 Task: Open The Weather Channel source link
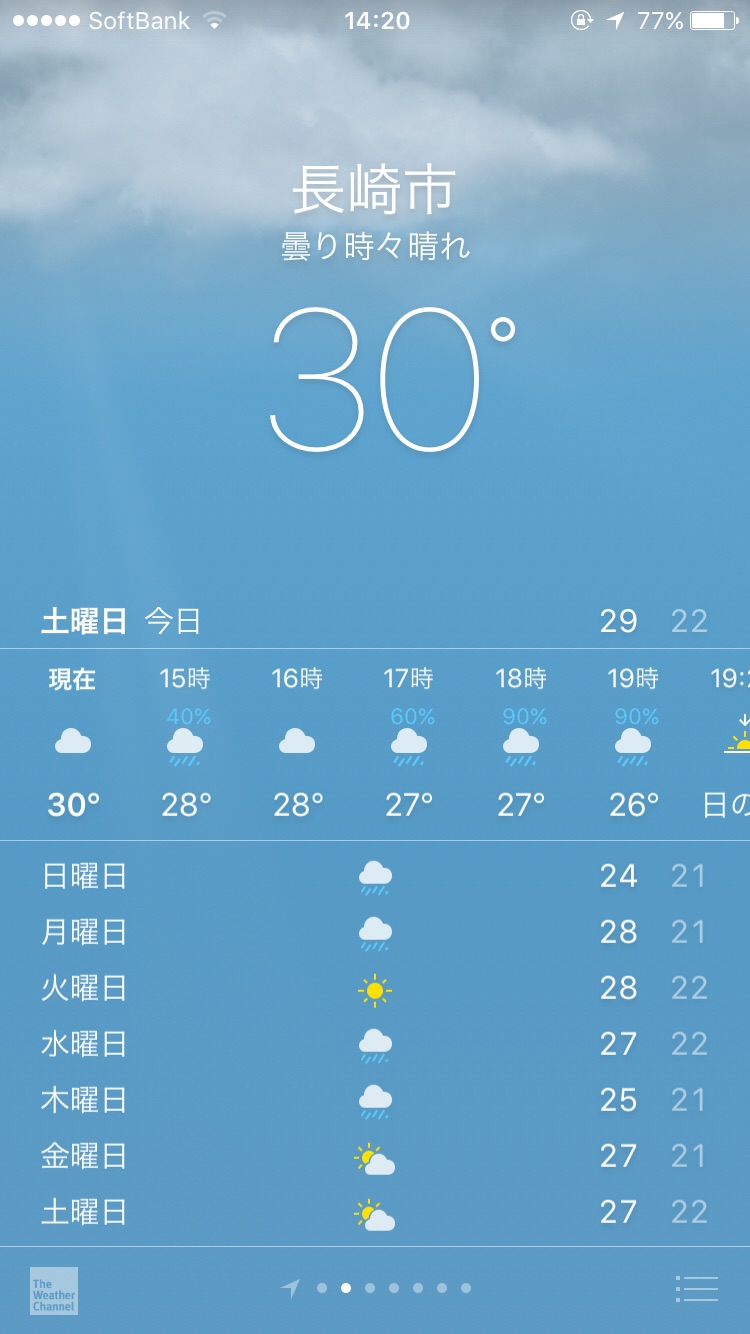pyautogui.click(x=54, y=1291)
